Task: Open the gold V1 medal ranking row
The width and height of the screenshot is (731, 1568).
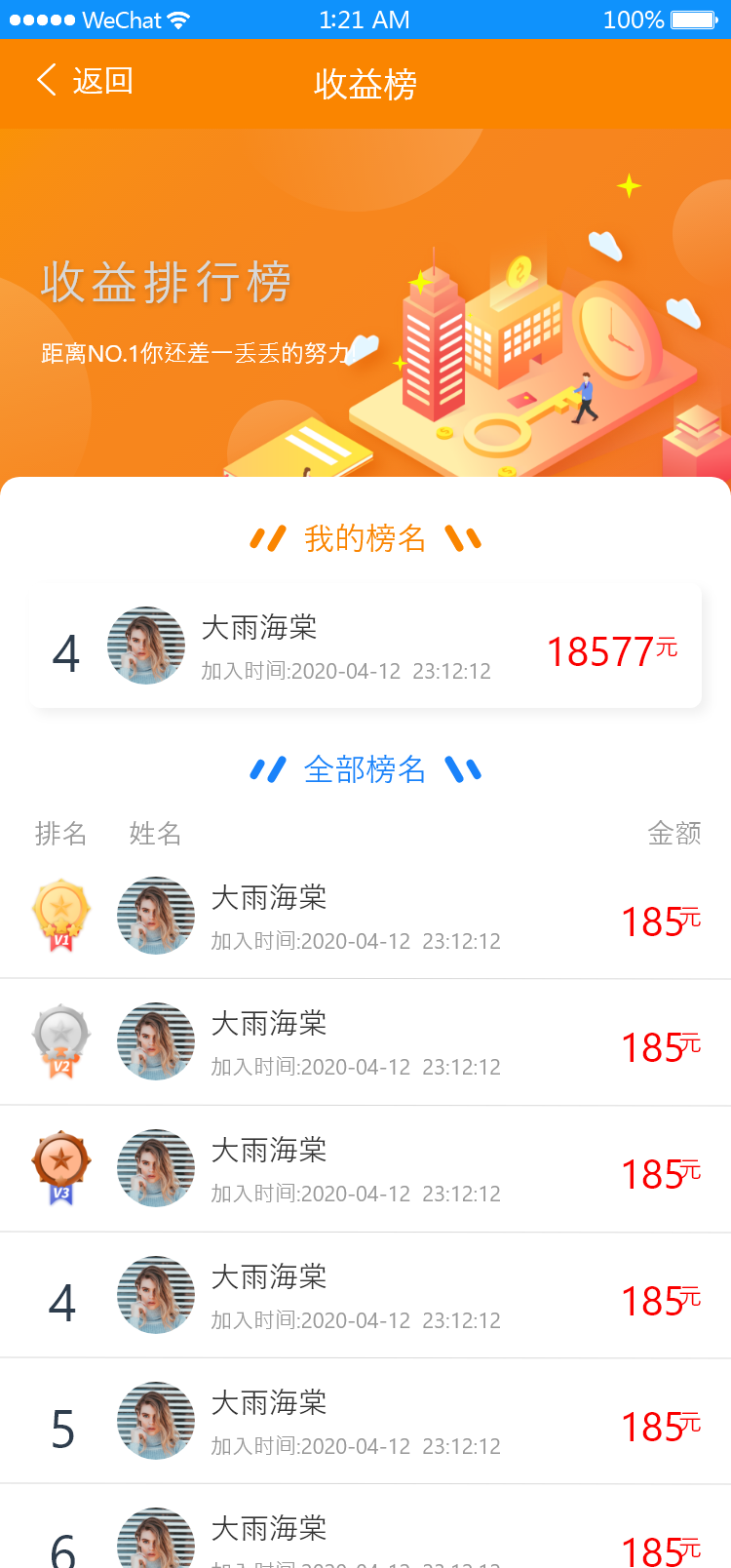Action: 365,917
